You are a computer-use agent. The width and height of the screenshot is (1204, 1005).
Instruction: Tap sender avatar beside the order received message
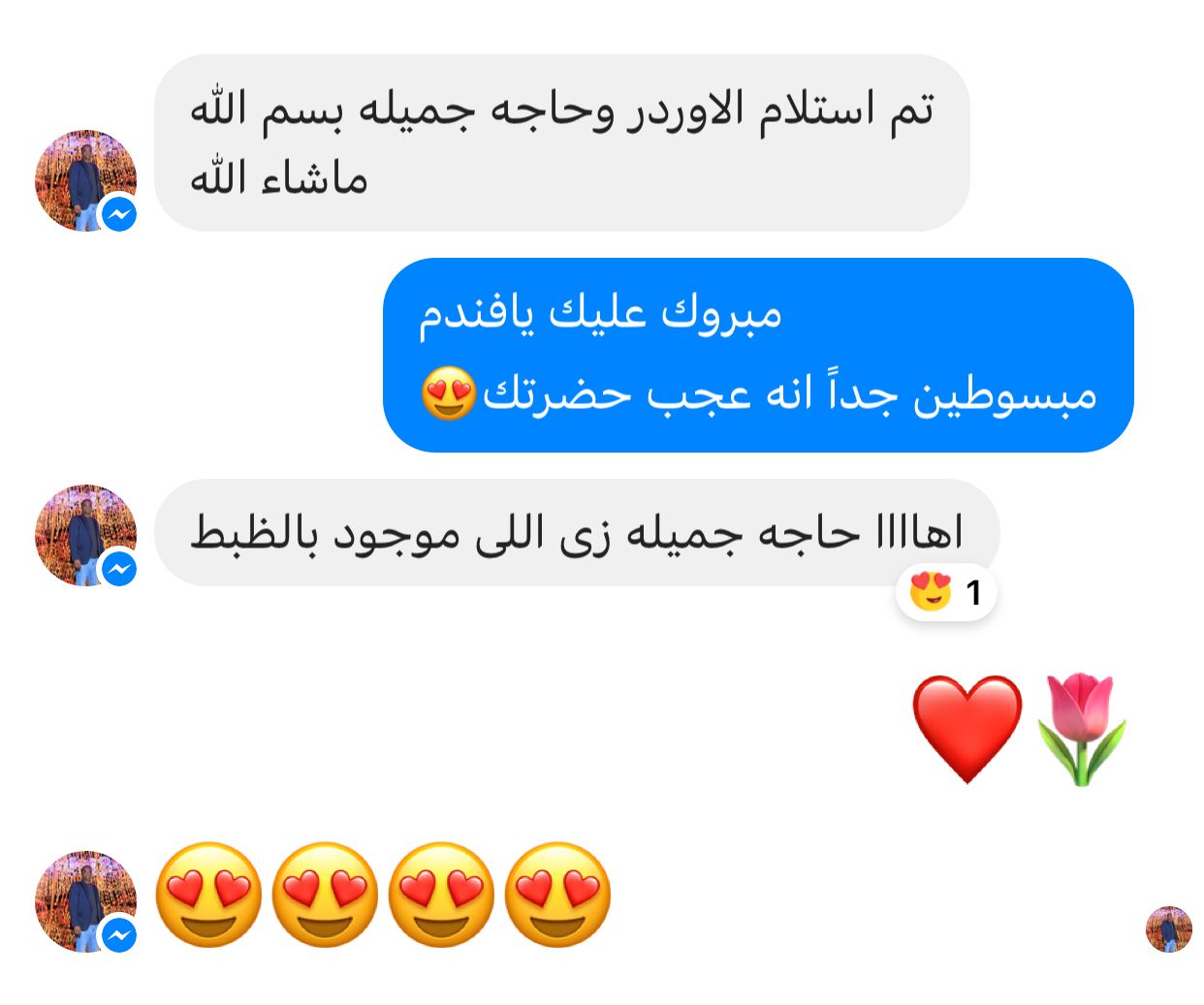pos(85,180)
